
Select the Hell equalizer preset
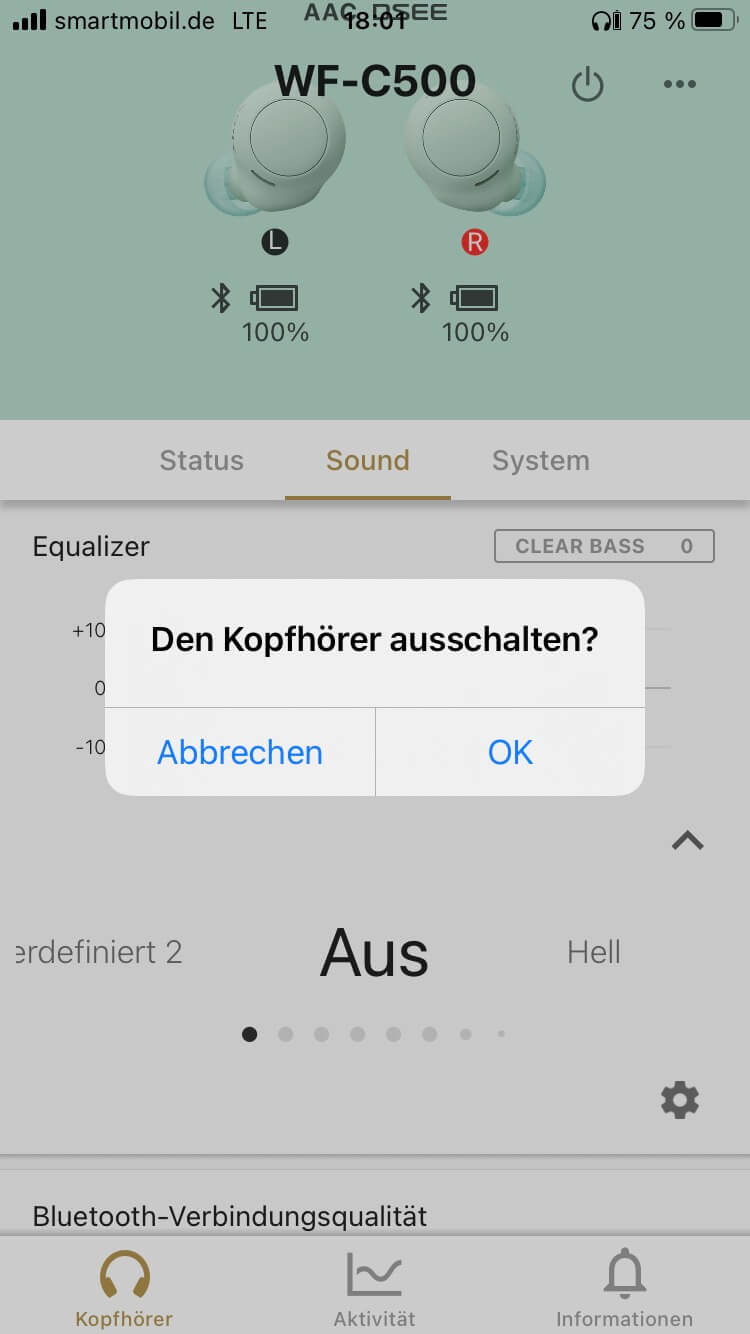click(x=594, y=952)
